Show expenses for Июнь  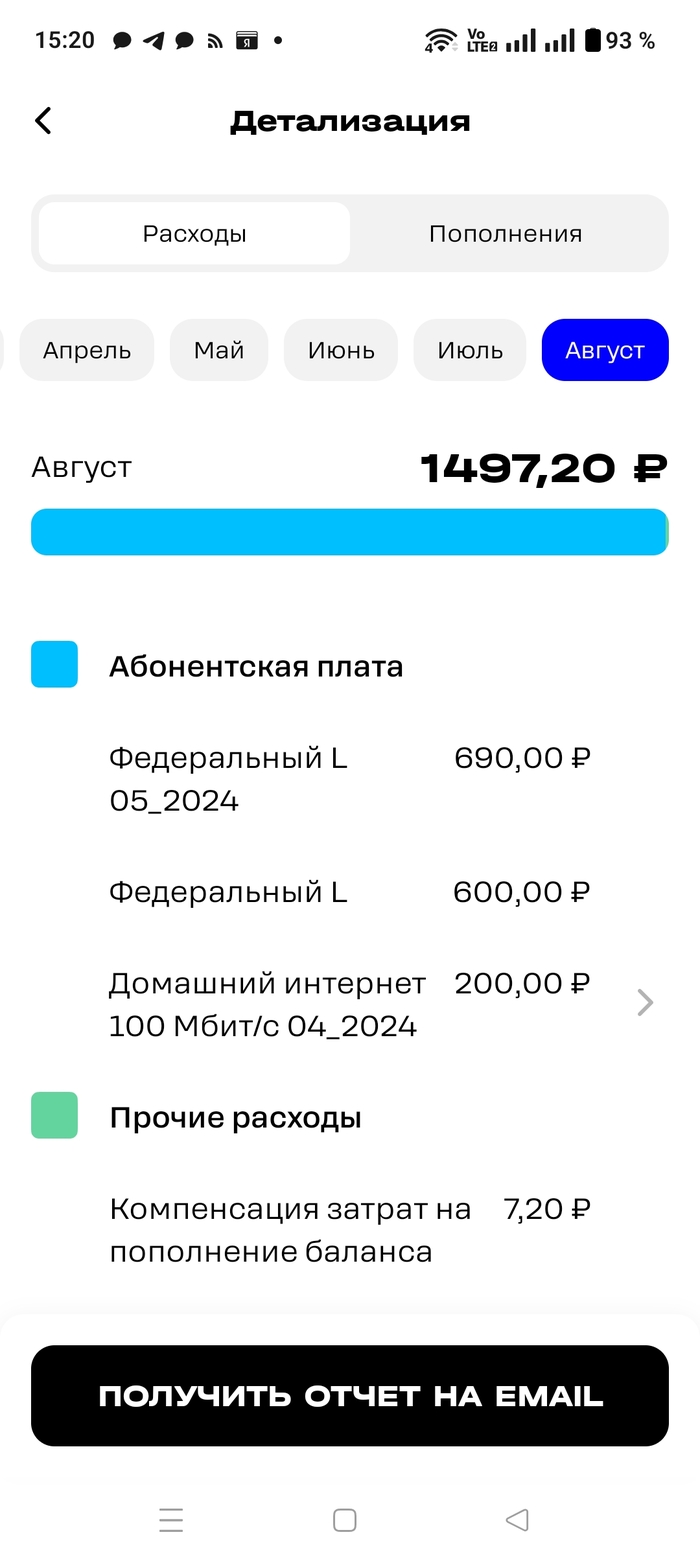[341, 350]
